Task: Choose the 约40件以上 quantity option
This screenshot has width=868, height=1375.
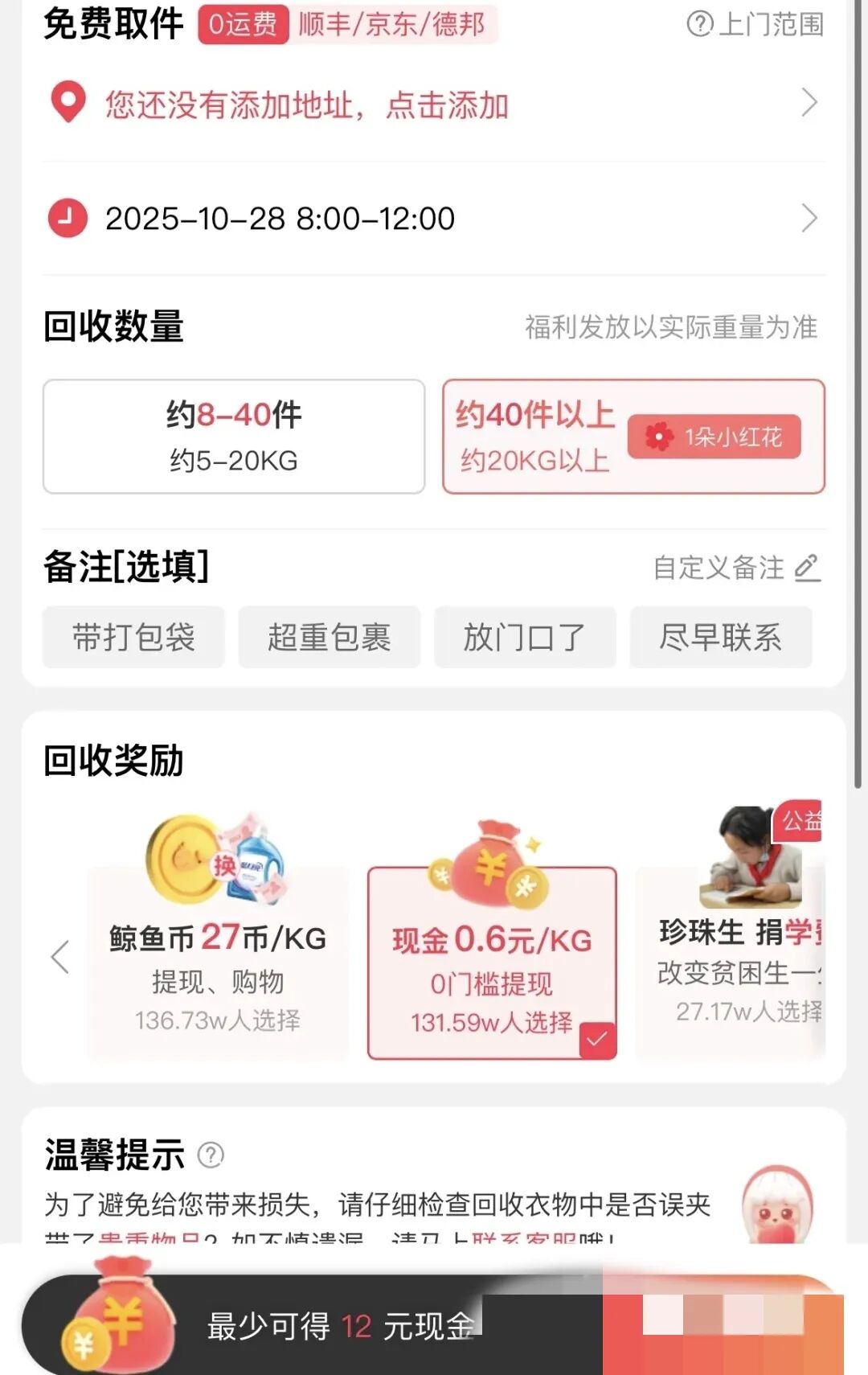Action: tap(633, 437)
